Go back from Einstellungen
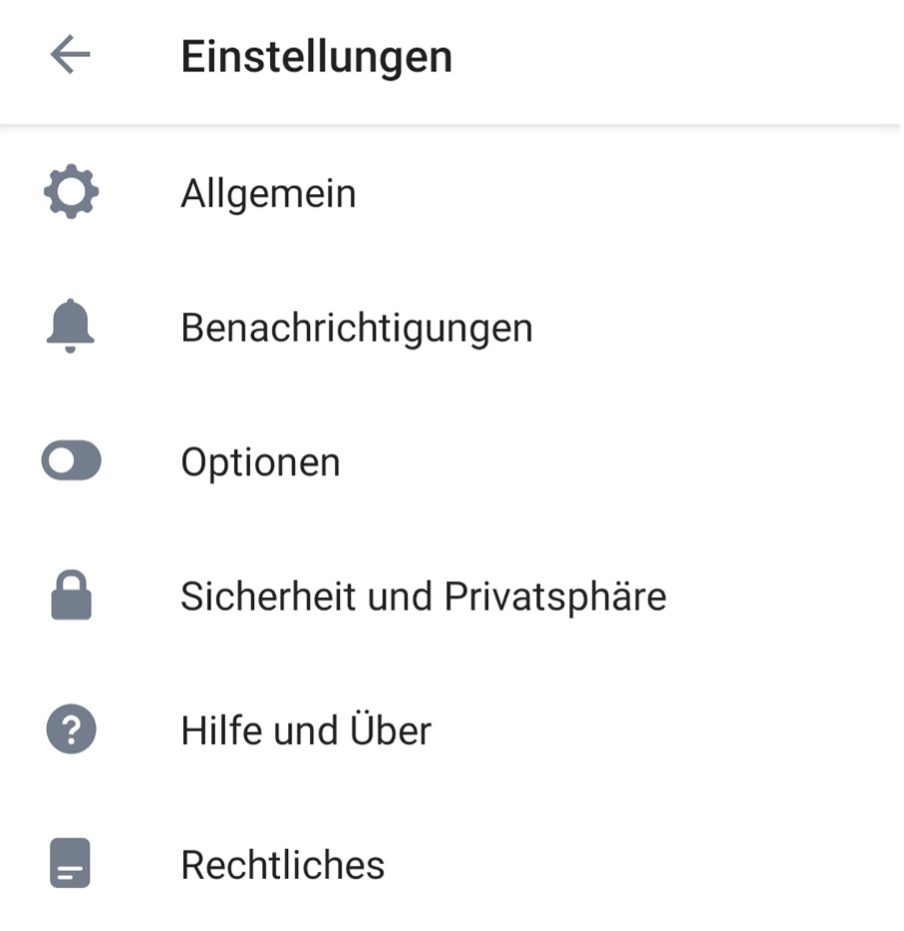The height and width of the screenshot is (931, 904). pyautogui.click(x=70, y=56)
